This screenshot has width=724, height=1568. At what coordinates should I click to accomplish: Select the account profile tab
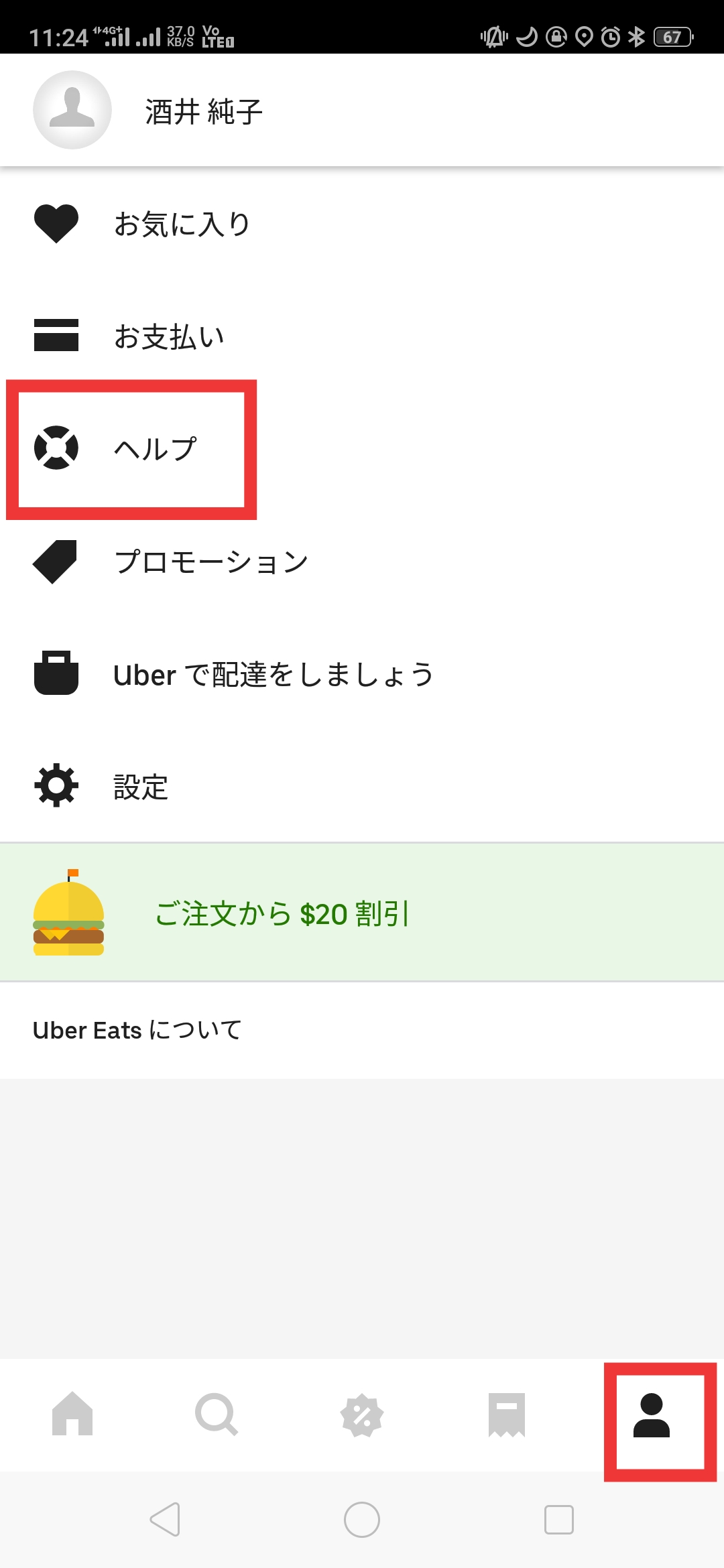pyautogui.click(x=652, y=1414)
